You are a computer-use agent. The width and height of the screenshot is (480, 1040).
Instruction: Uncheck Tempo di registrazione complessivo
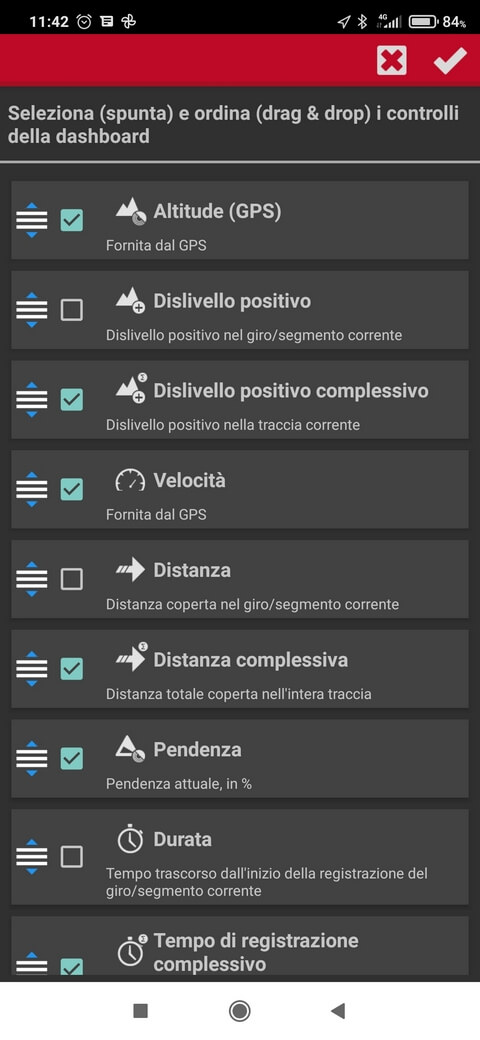72,966
